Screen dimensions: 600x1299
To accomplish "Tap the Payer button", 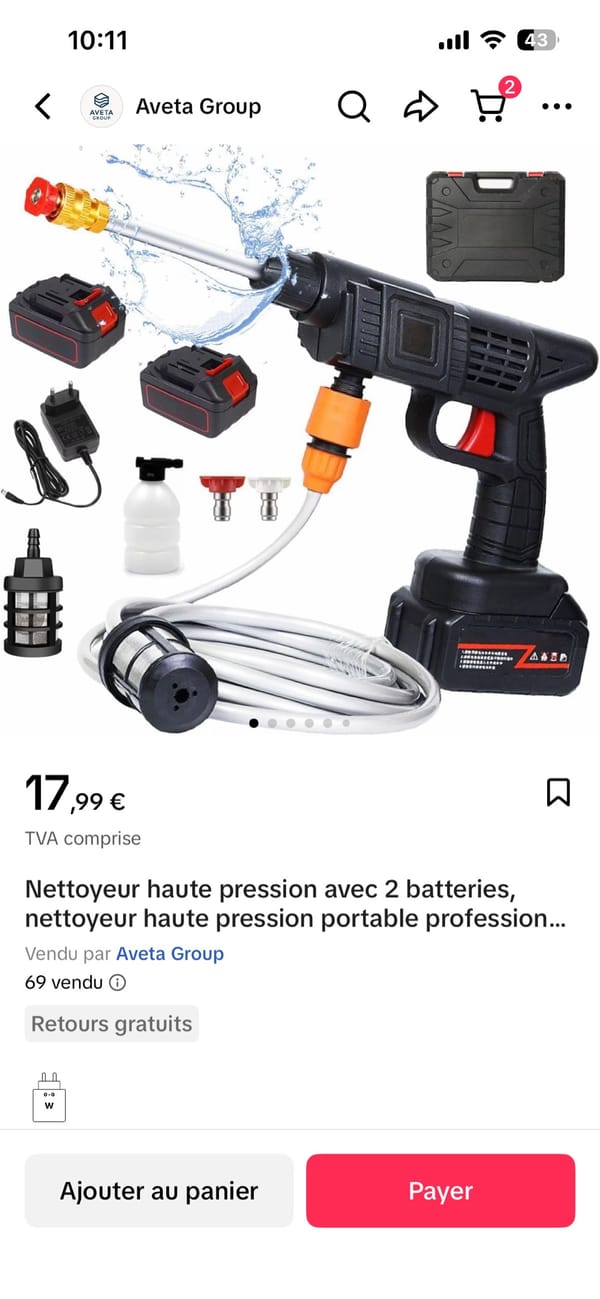I will click(440, 1191).
